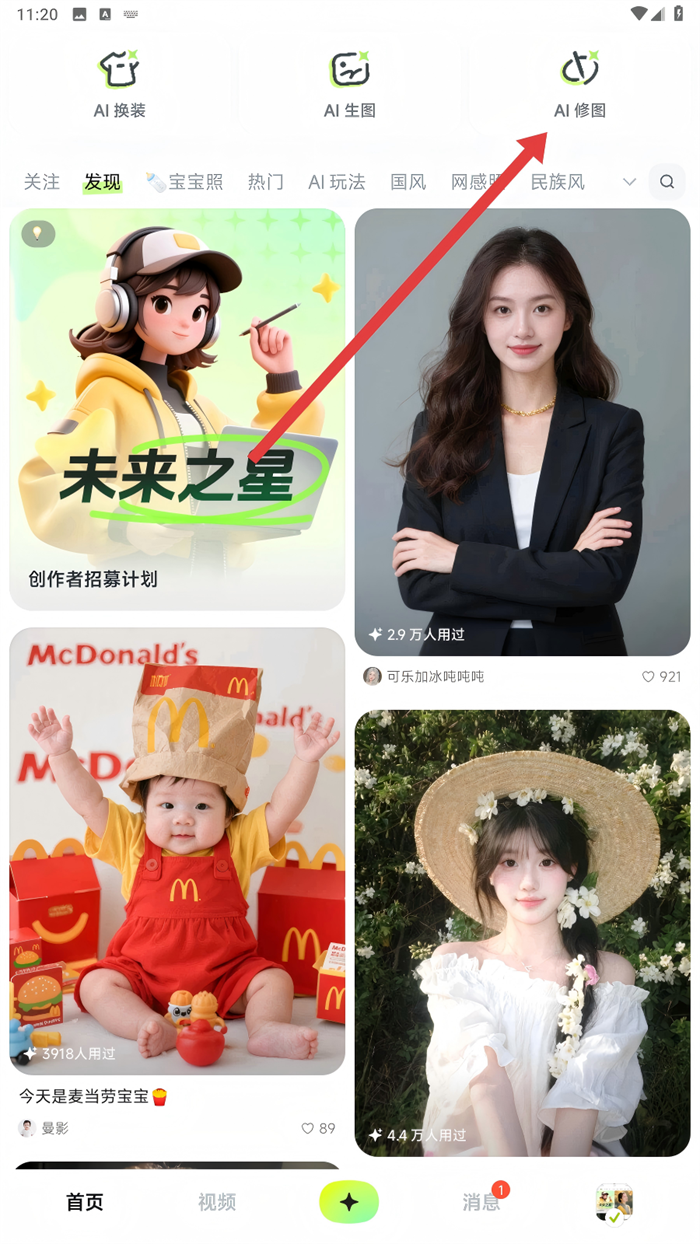The width and height of the screenshot is (700, 1244).
Task: Tap the search magnifier icon
Action: click(667, 182)
